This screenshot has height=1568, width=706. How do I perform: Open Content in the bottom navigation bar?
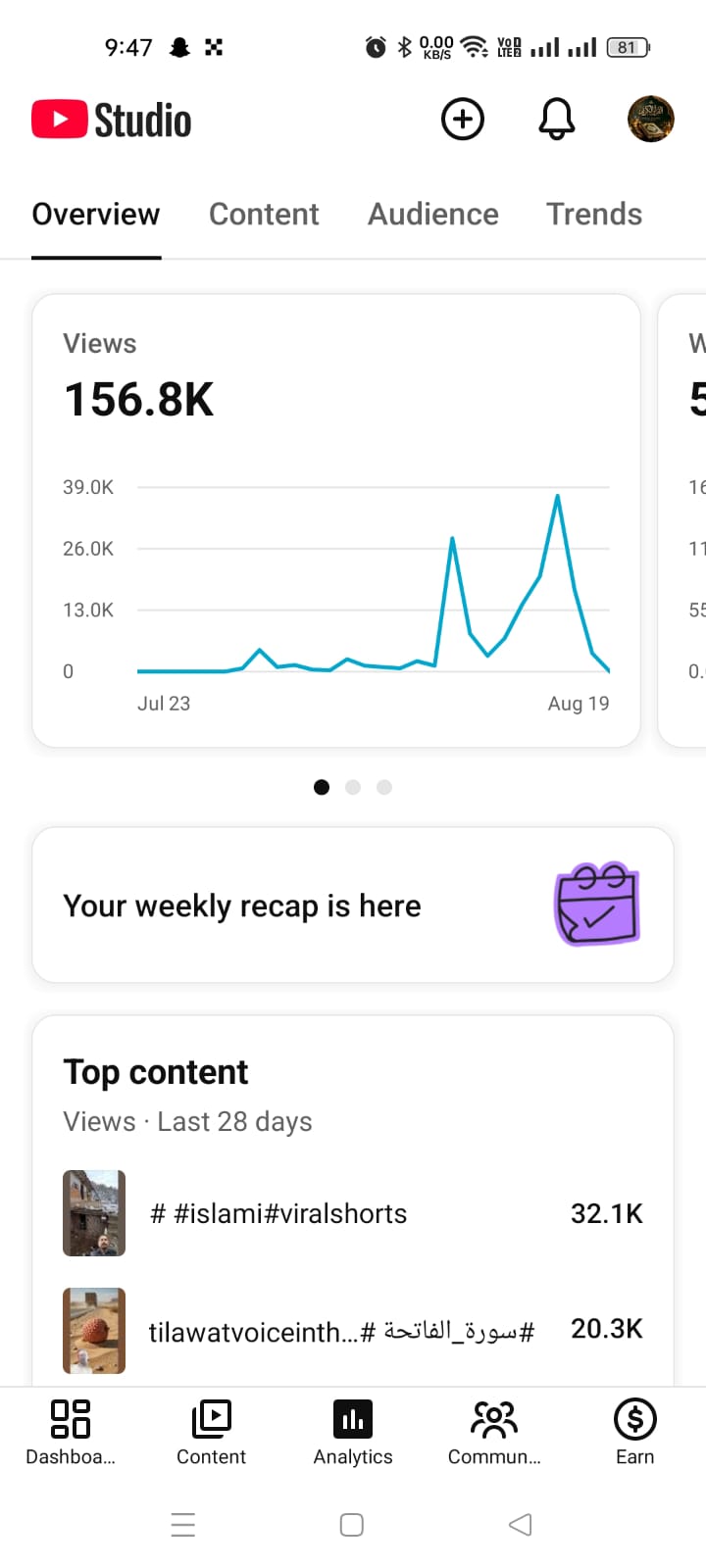211,1432
